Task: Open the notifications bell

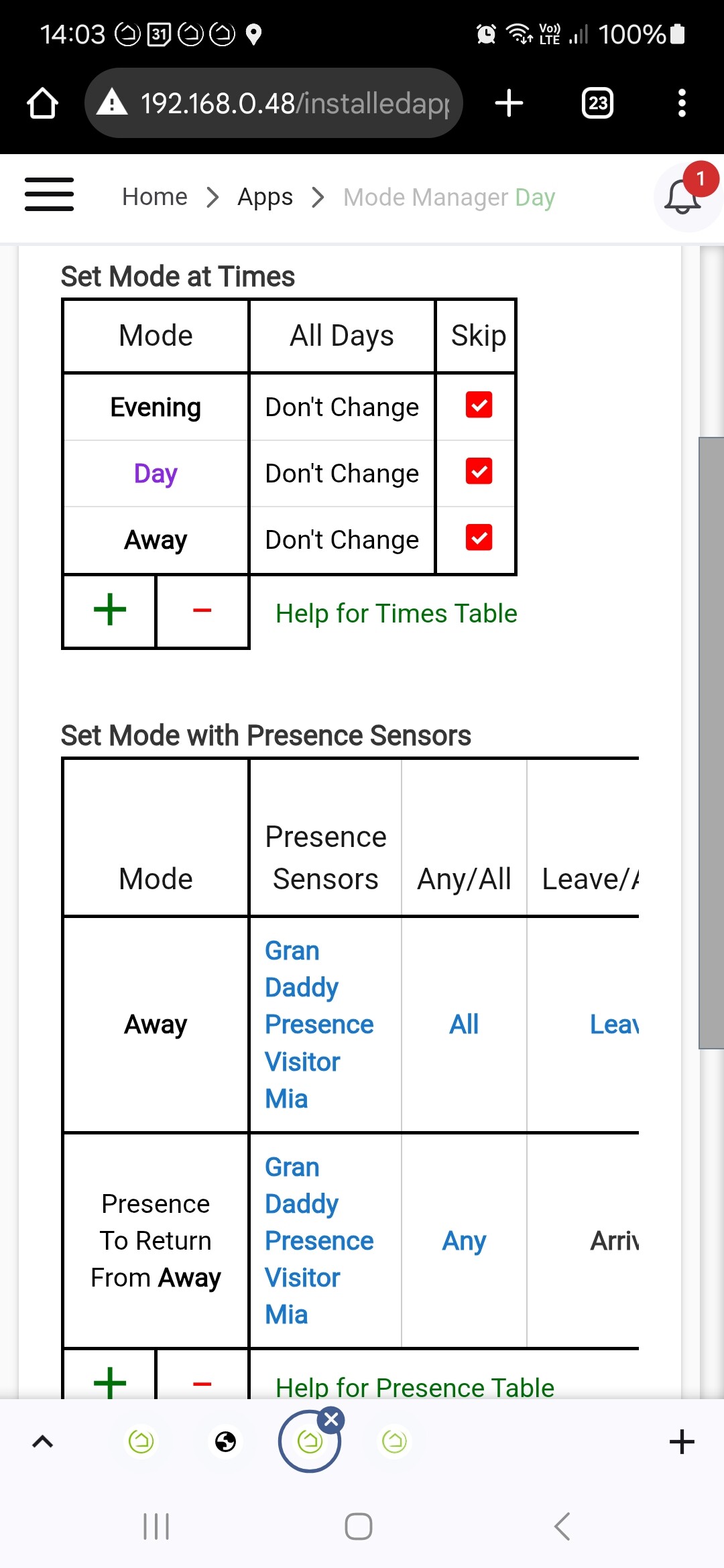Action: click(x=683, y=197)
